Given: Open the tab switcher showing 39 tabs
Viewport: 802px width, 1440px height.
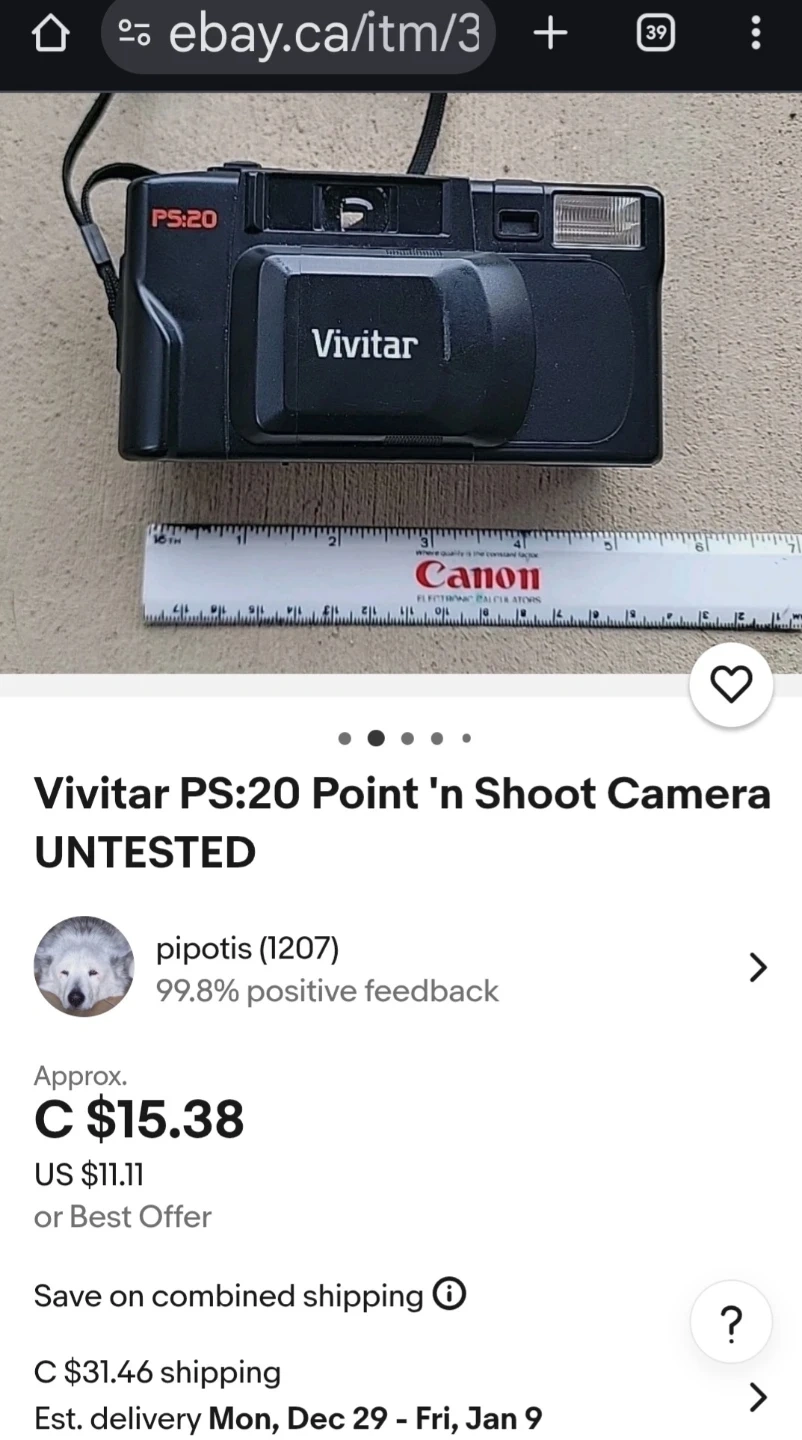Looking at the screenshot, I should click(655, 34).
